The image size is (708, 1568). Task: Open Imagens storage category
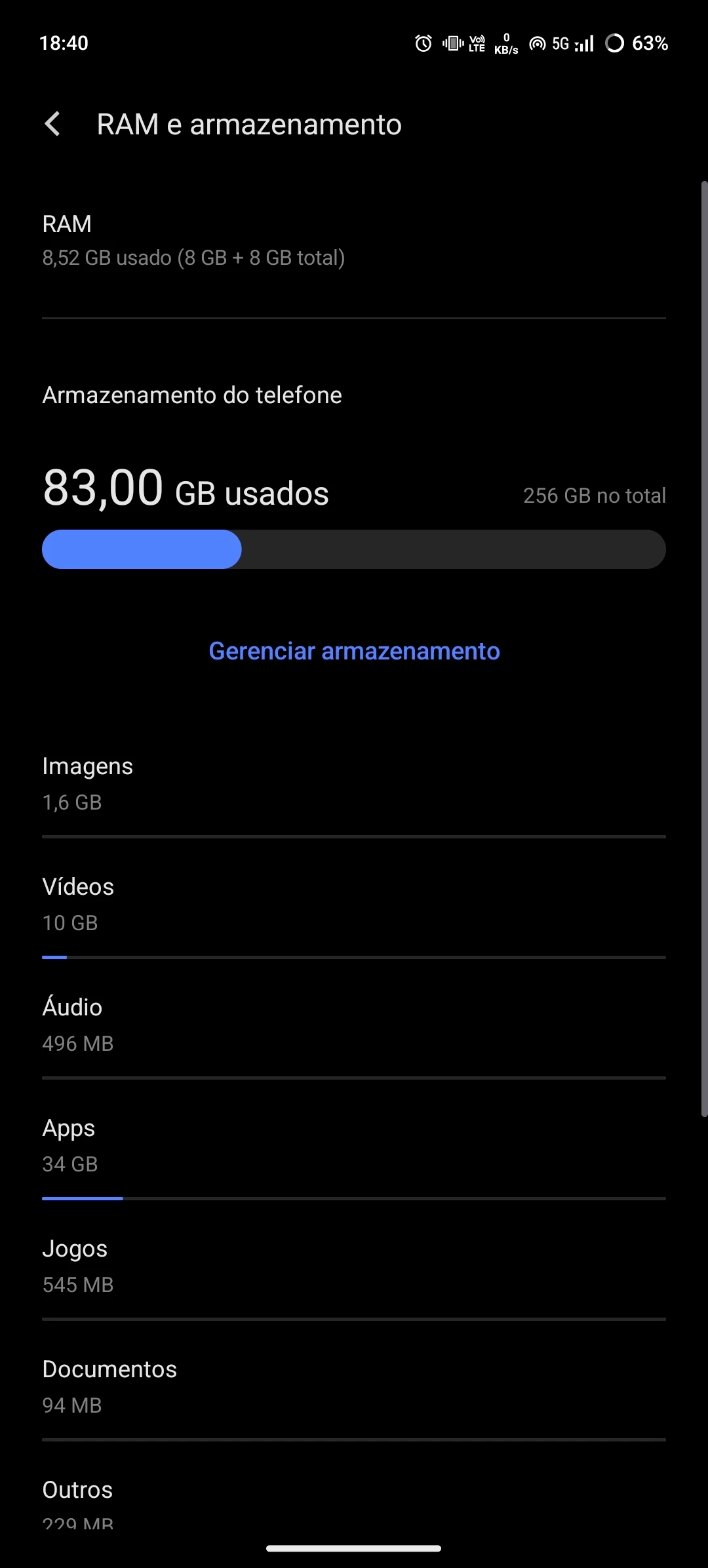click(x=354, y=783)
